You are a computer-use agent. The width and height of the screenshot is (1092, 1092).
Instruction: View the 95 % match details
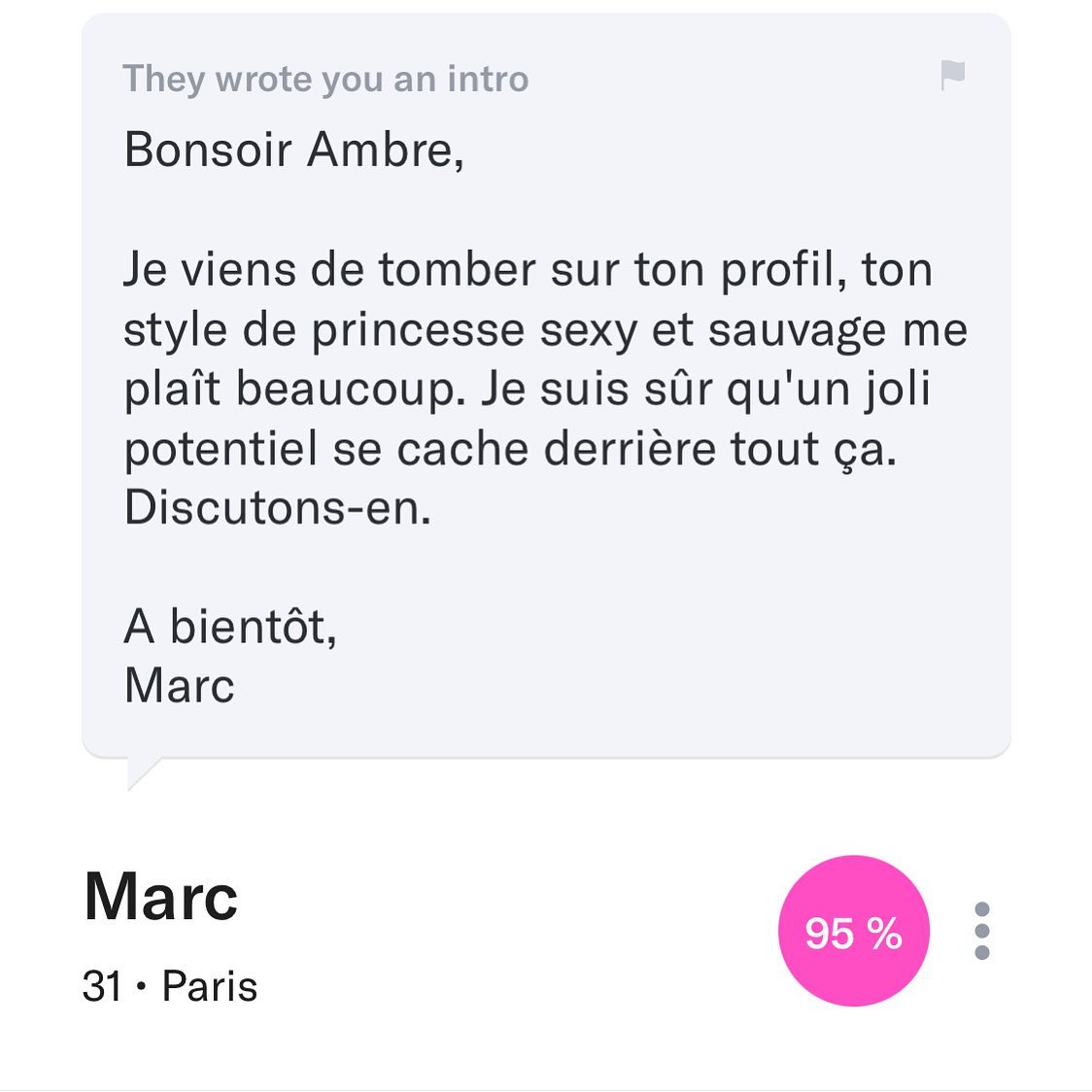[x=854, y=931]
